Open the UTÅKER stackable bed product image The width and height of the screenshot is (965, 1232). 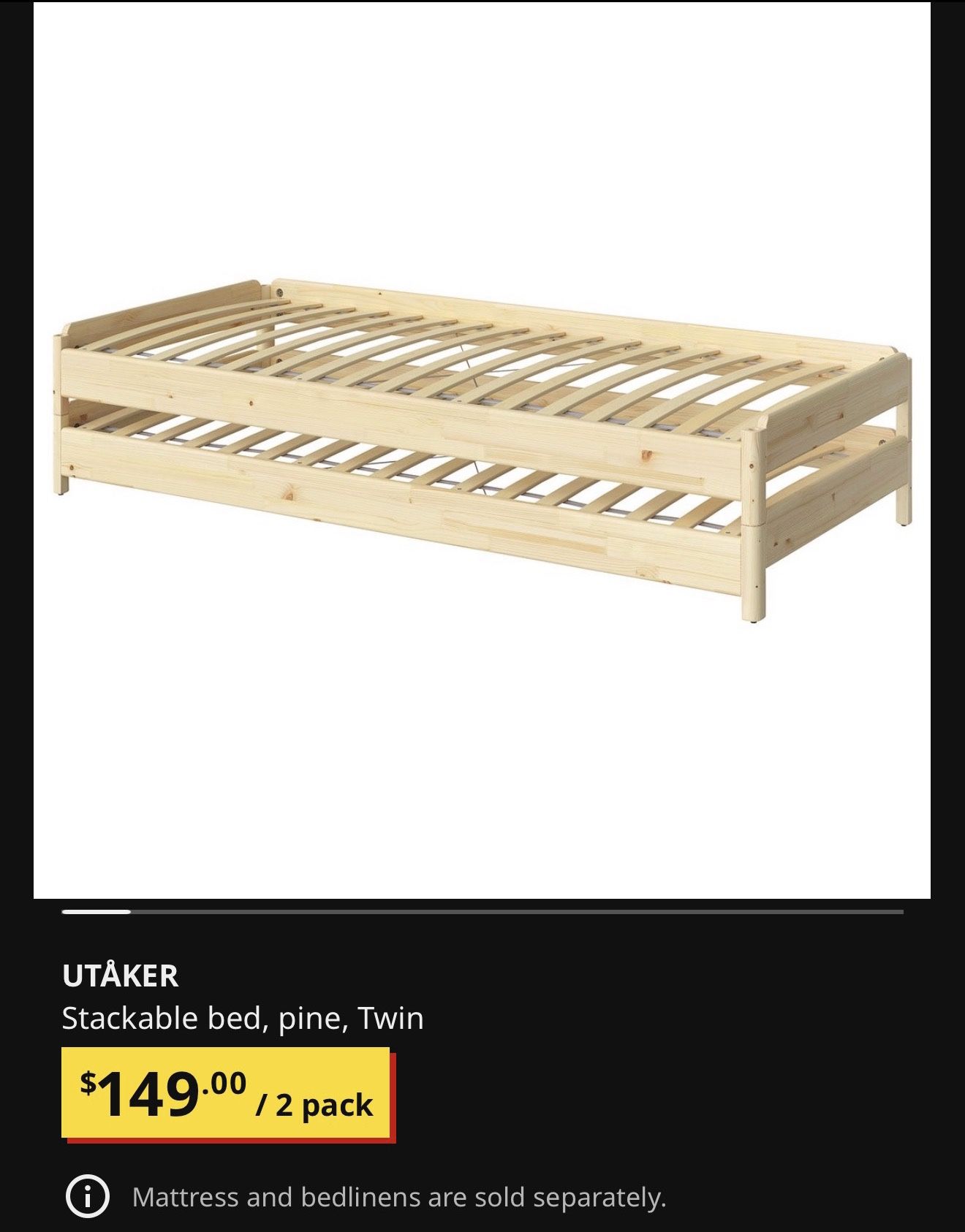coord(482,449)
